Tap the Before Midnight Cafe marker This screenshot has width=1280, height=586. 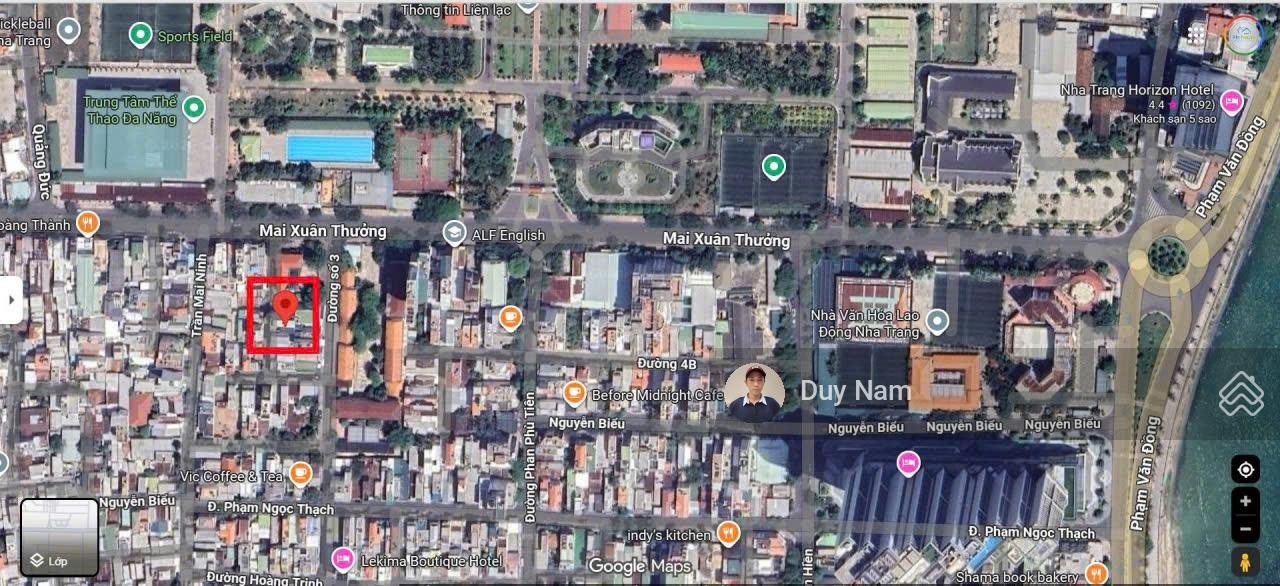pyautogui.click(x=574, y=394)
